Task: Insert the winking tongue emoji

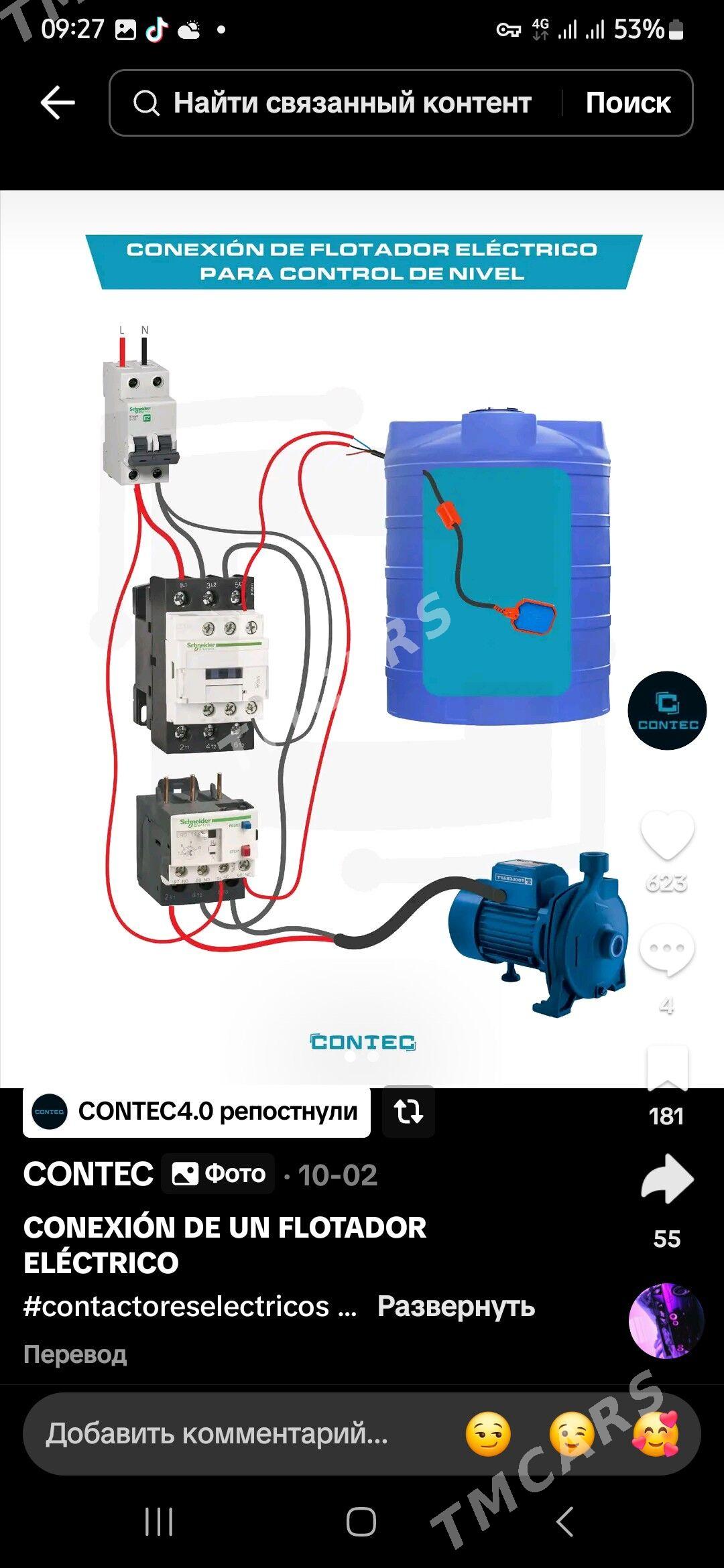Action: (x=572, y=1435)
